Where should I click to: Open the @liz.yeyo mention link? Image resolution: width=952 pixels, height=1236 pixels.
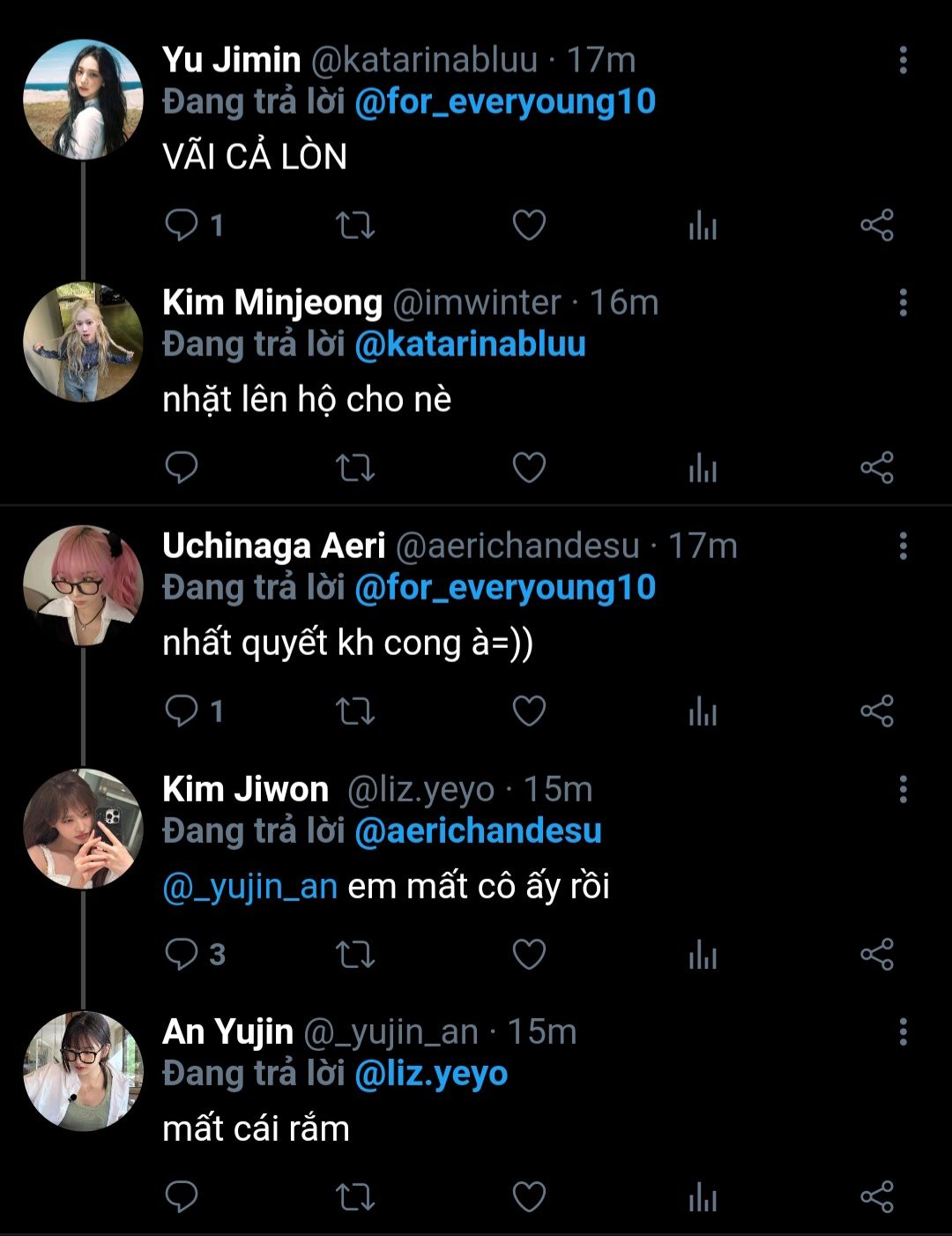[431, 1074]
